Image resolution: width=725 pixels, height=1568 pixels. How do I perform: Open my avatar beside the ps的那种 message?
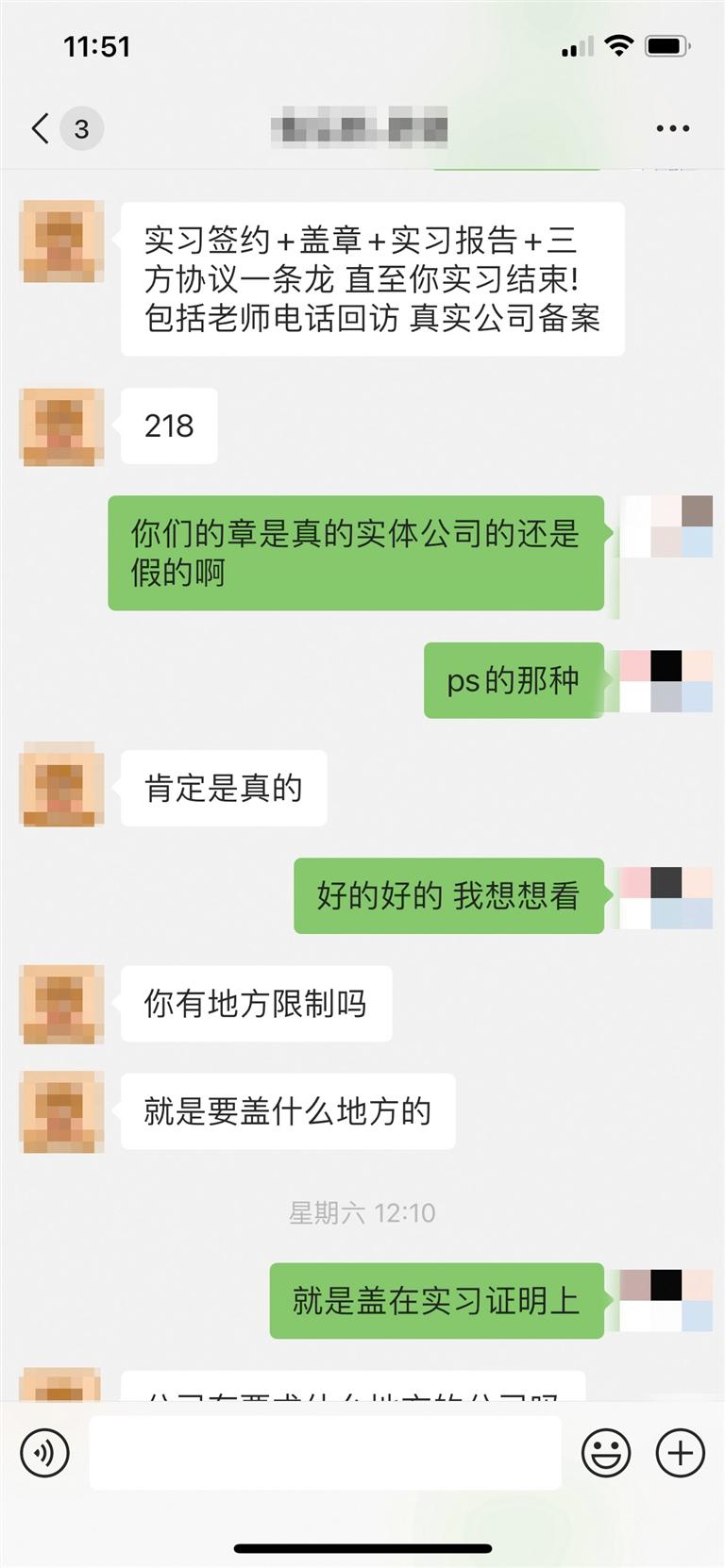pos(666,681)
